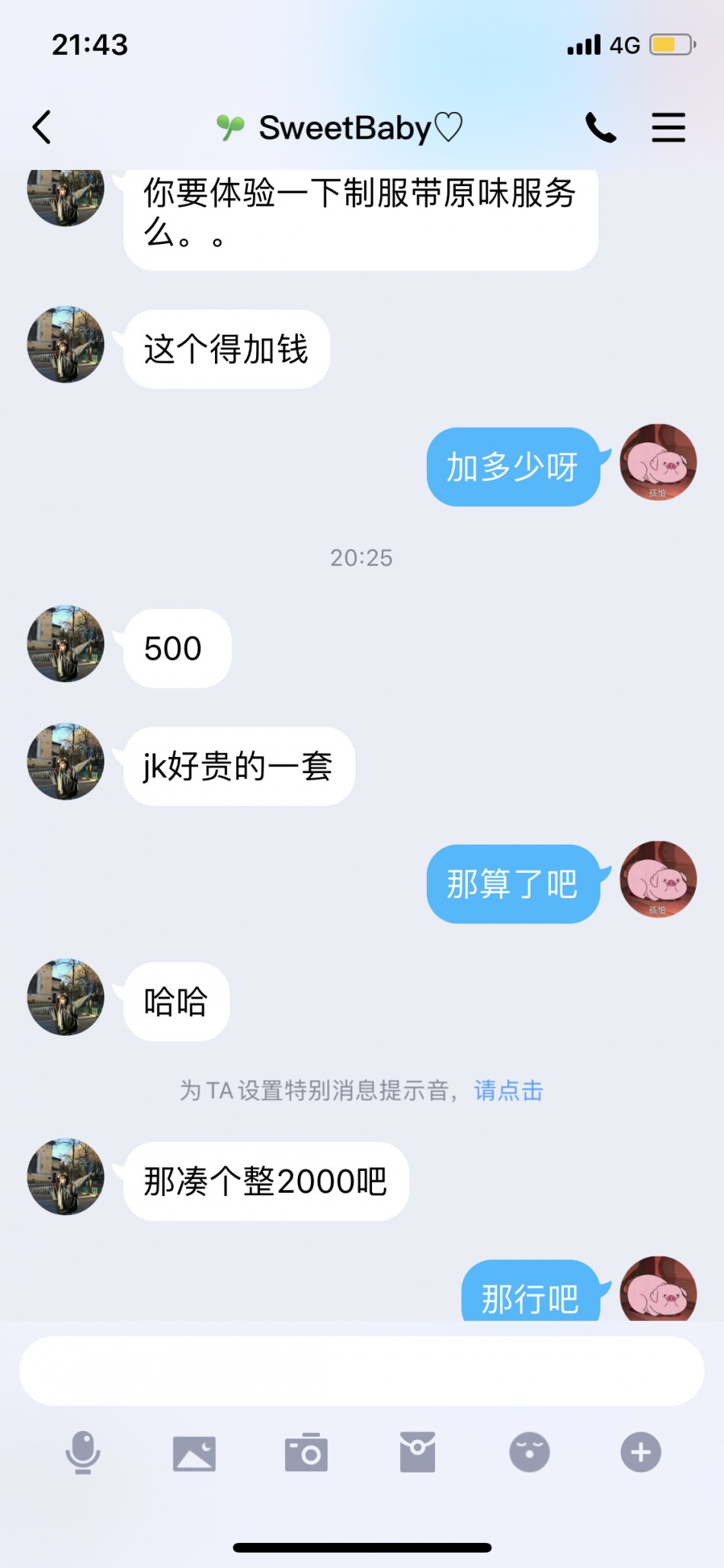The image size is (724, 1568).
Task: Open the camera to take a photo
Action: click(x=306, y=1452)
